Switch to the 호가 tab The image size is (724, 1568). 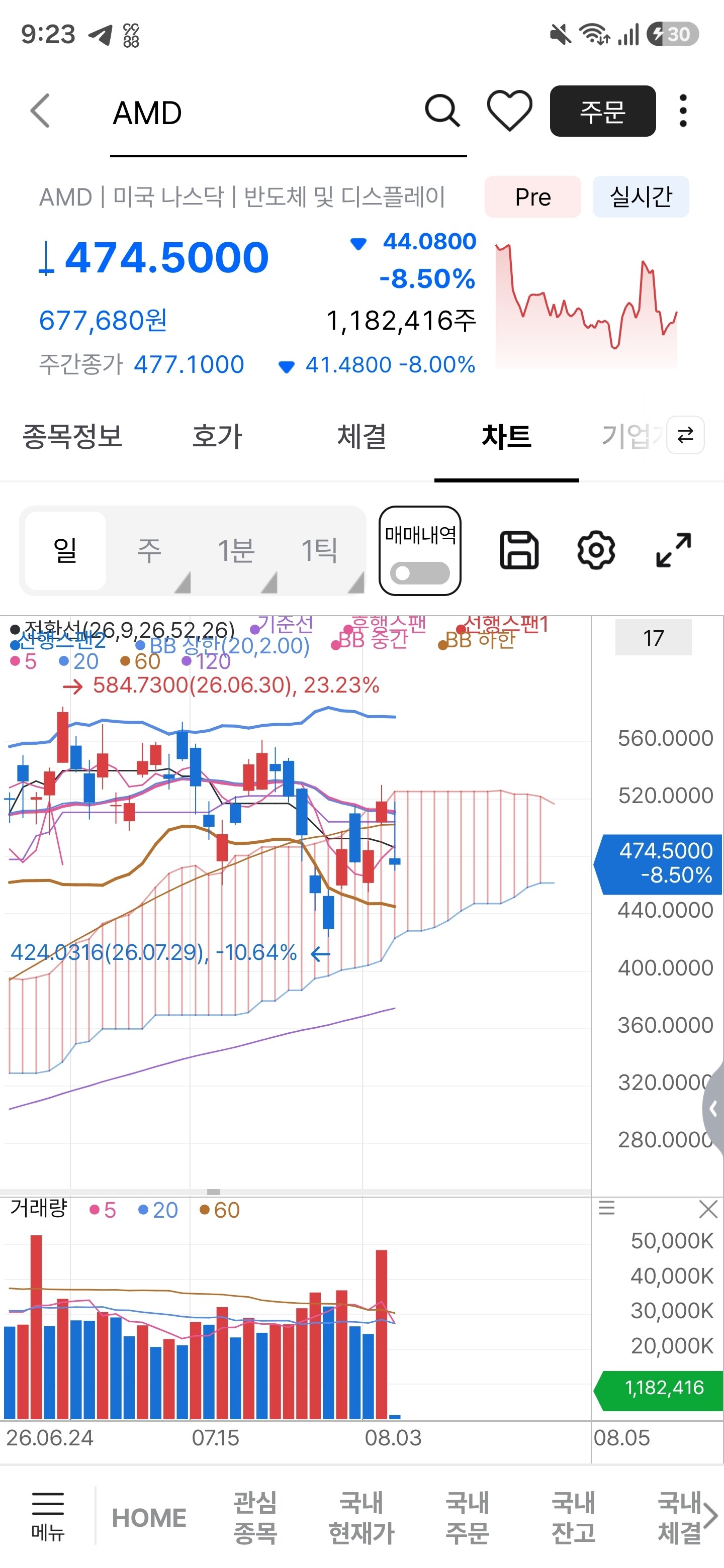tap(217, 436)
